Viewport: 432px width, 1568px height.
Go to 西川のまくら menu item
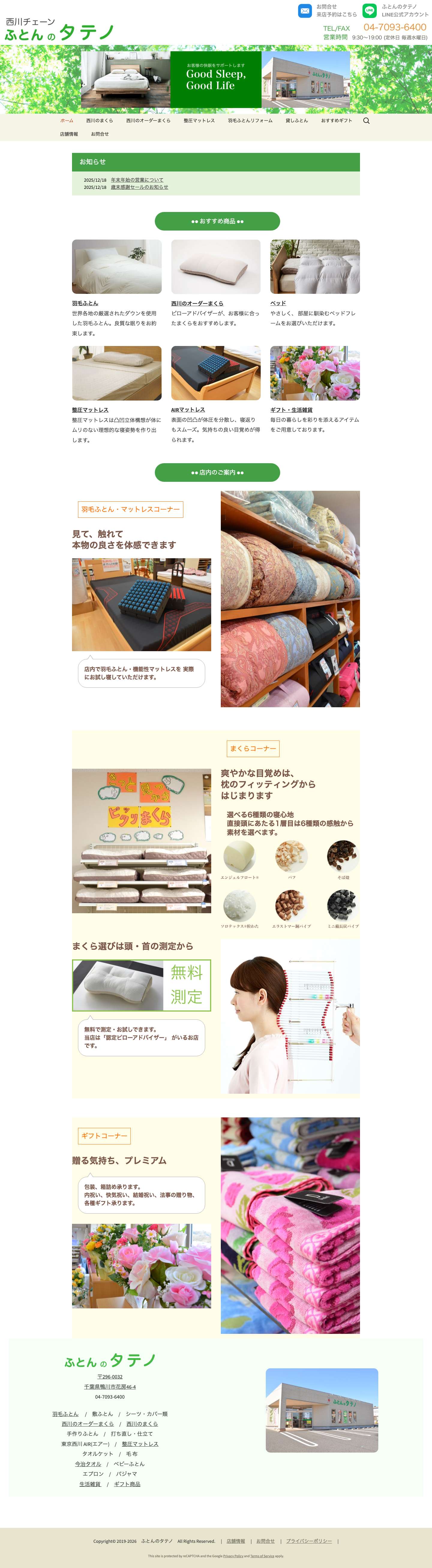click(x=99, y=121)
